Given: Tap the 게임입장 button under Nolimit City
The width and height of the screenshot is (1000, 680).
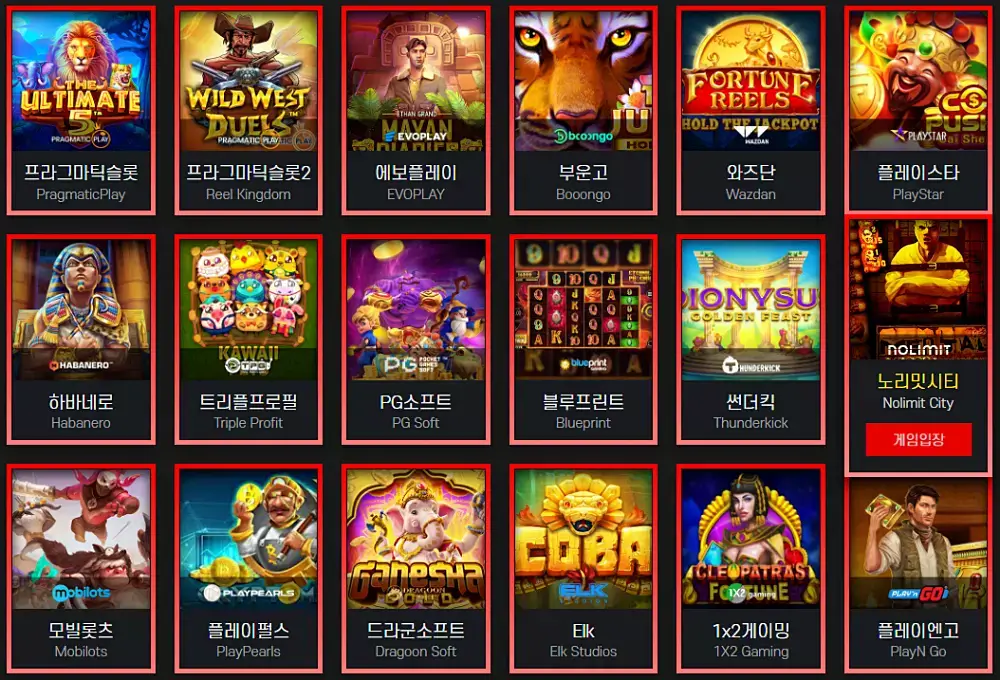Looking at the screenshot, I should [918, 440].
